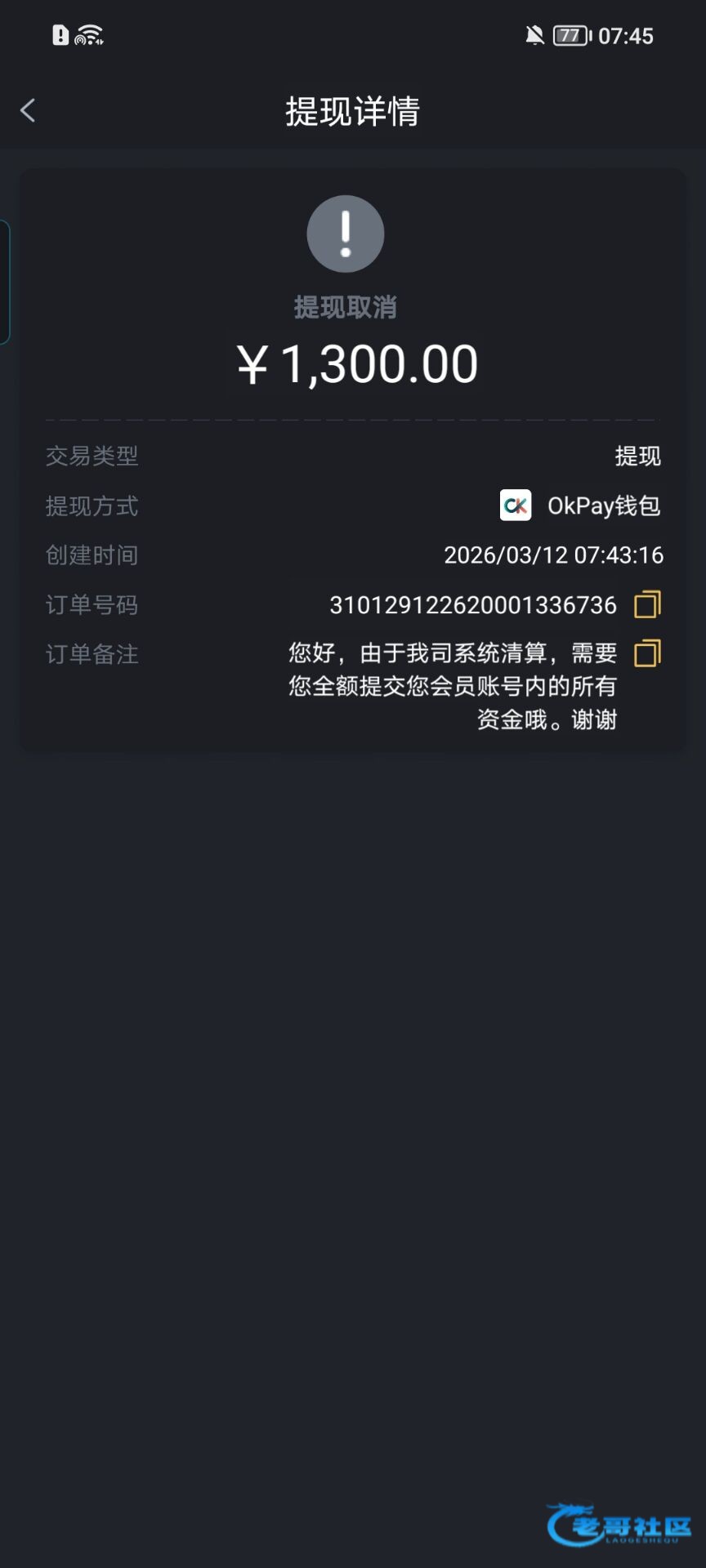Copy the 订单备注 remark text
Screen dimensions: 706x1568
[x=647, y=653]
